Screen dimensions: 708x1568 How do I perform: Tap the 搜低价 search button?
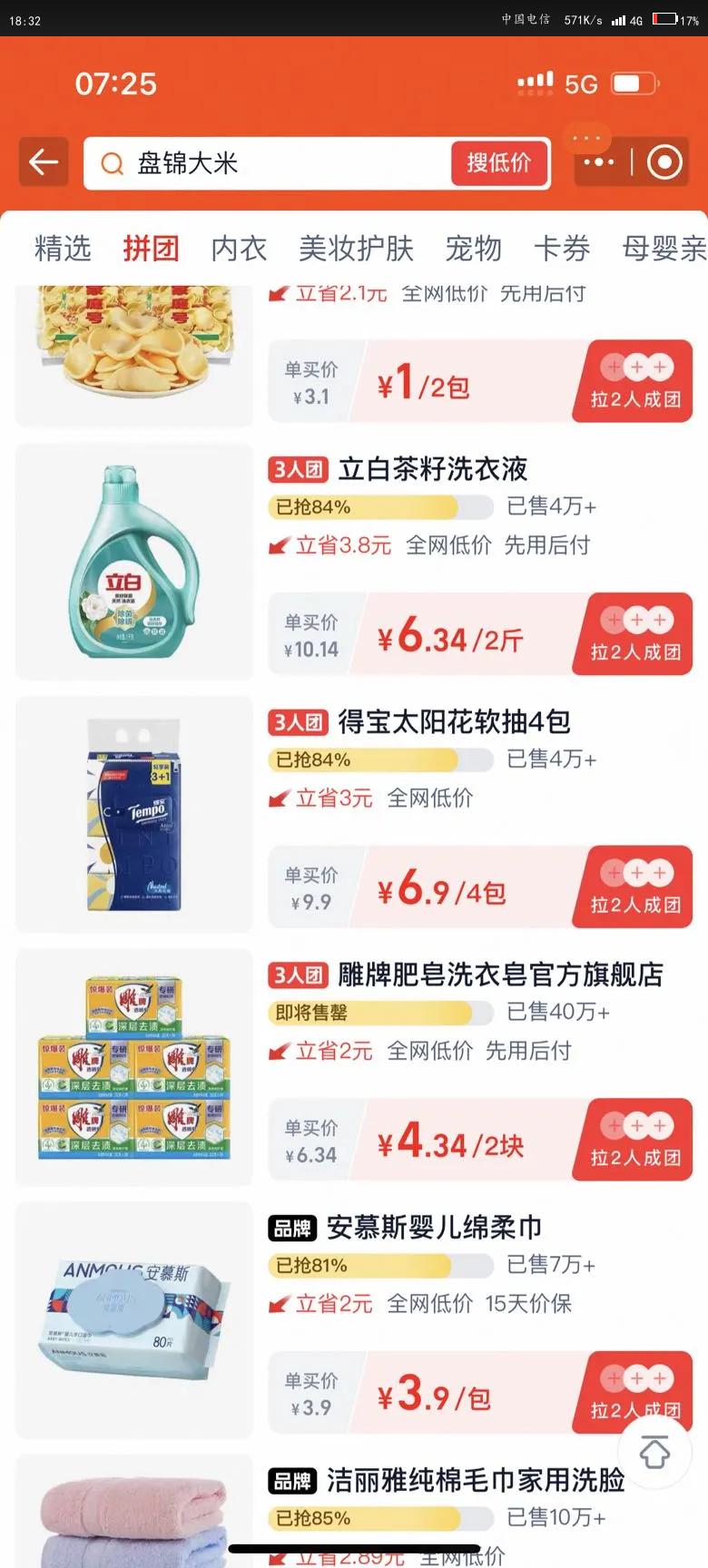click(499, 163)
